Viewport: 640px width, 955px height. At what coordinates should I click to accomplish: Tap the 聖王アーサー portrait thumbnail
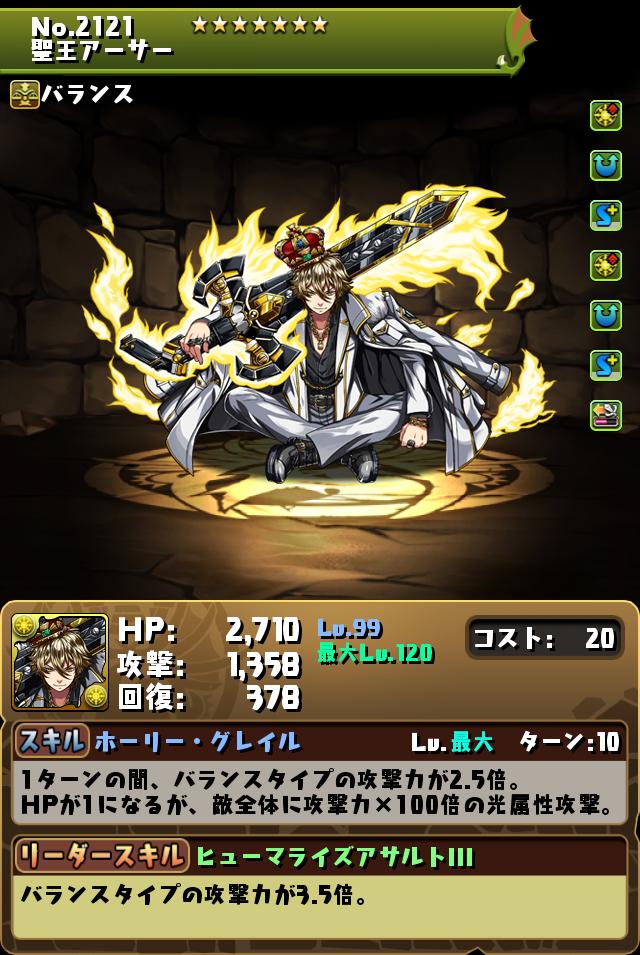point(59,661)
